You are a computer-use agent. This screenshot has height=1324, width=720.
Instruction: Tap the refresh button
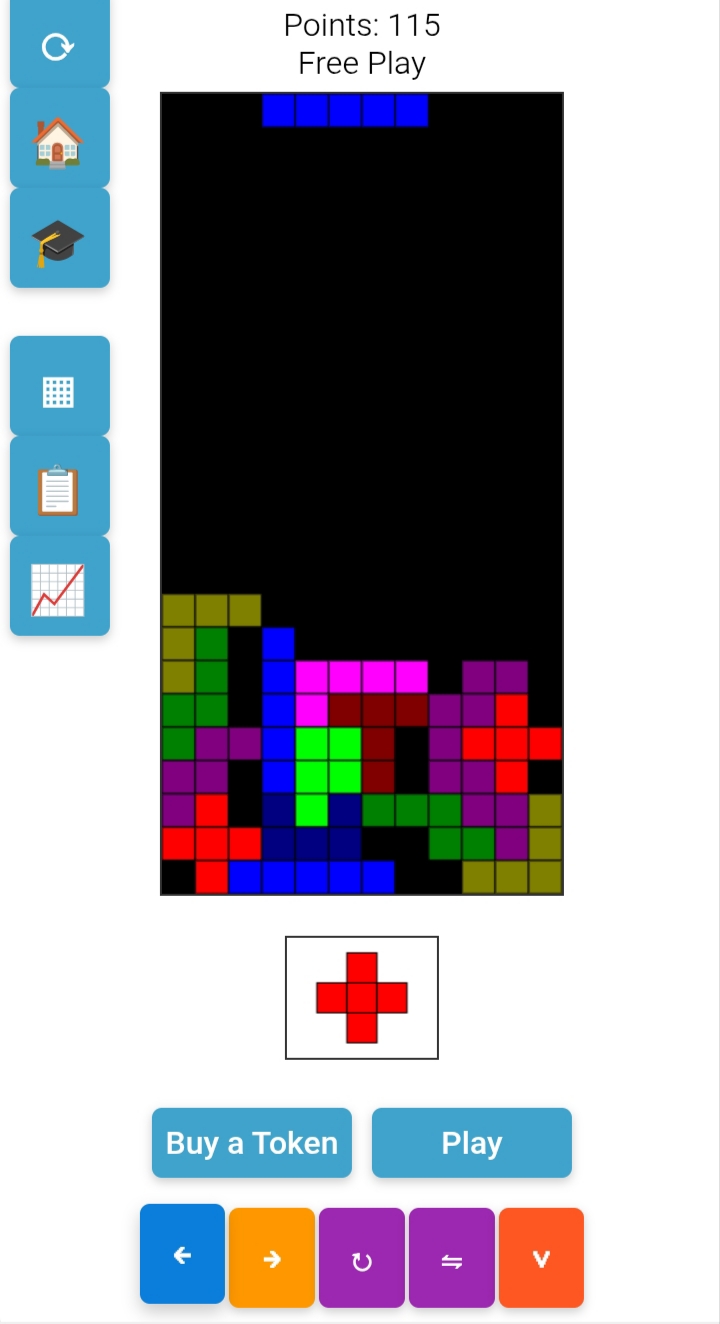[x=59, y=44]
